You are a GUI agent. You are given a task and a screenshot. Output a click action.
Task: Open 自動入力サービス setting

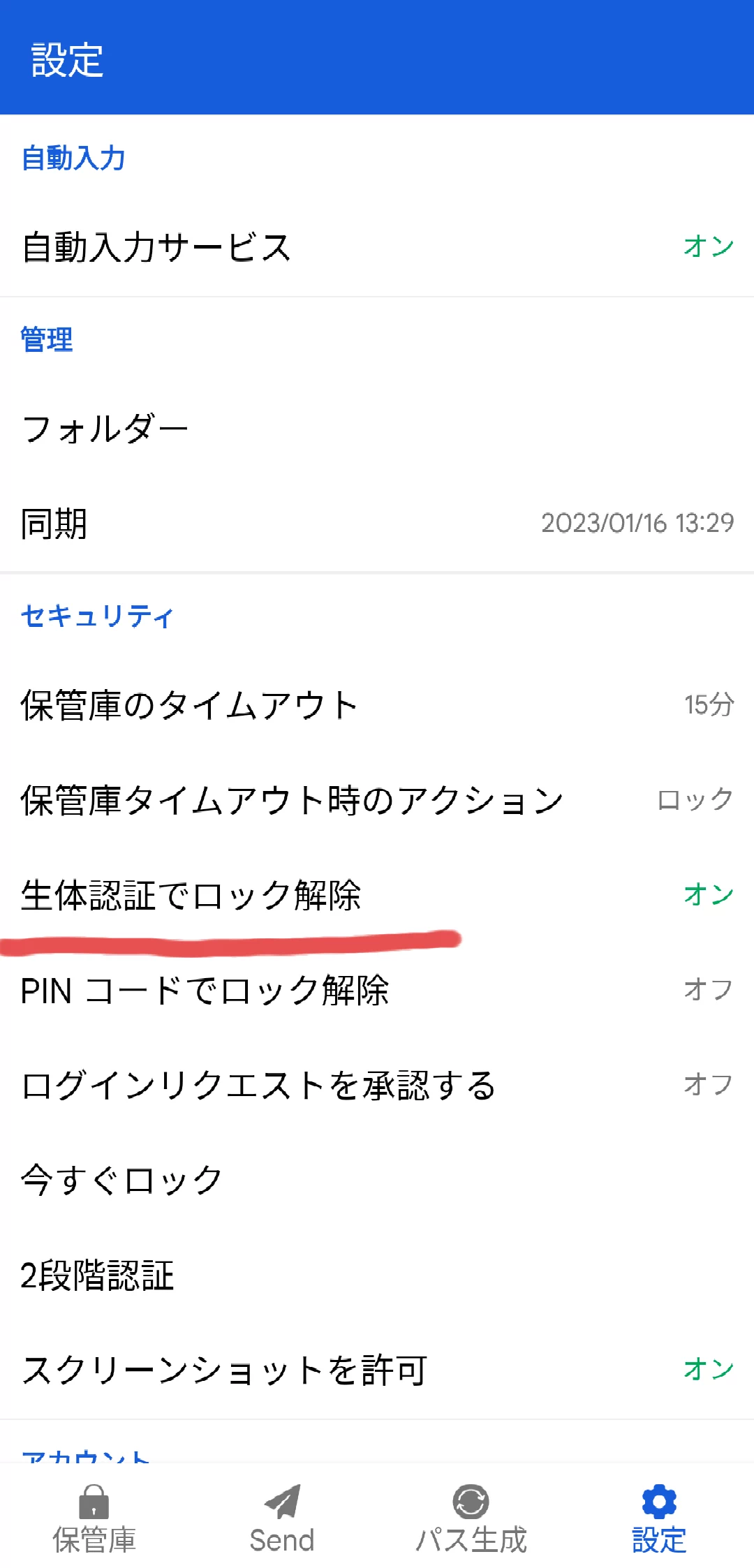tap(377, 247)
